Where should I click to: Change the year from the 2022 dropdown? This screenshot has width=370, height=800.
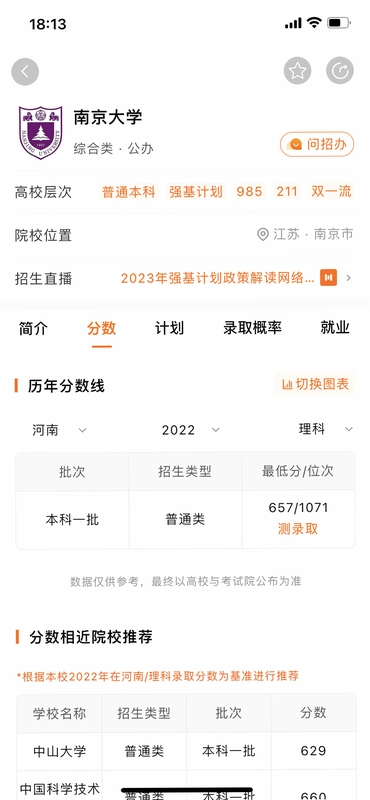[x=191, y=430]
